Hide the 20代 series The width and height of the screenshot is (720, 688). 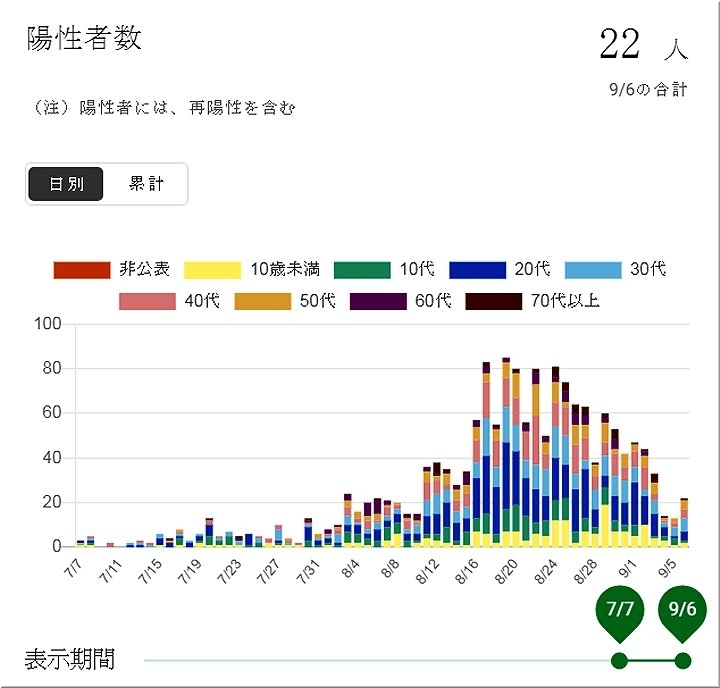[x=498, y=269]
